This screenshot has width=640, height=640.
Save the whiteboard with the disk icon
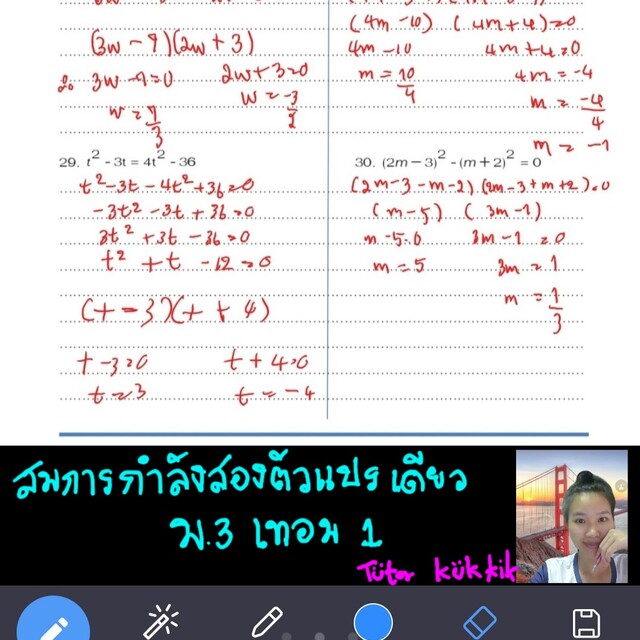[x=586, y=623]
